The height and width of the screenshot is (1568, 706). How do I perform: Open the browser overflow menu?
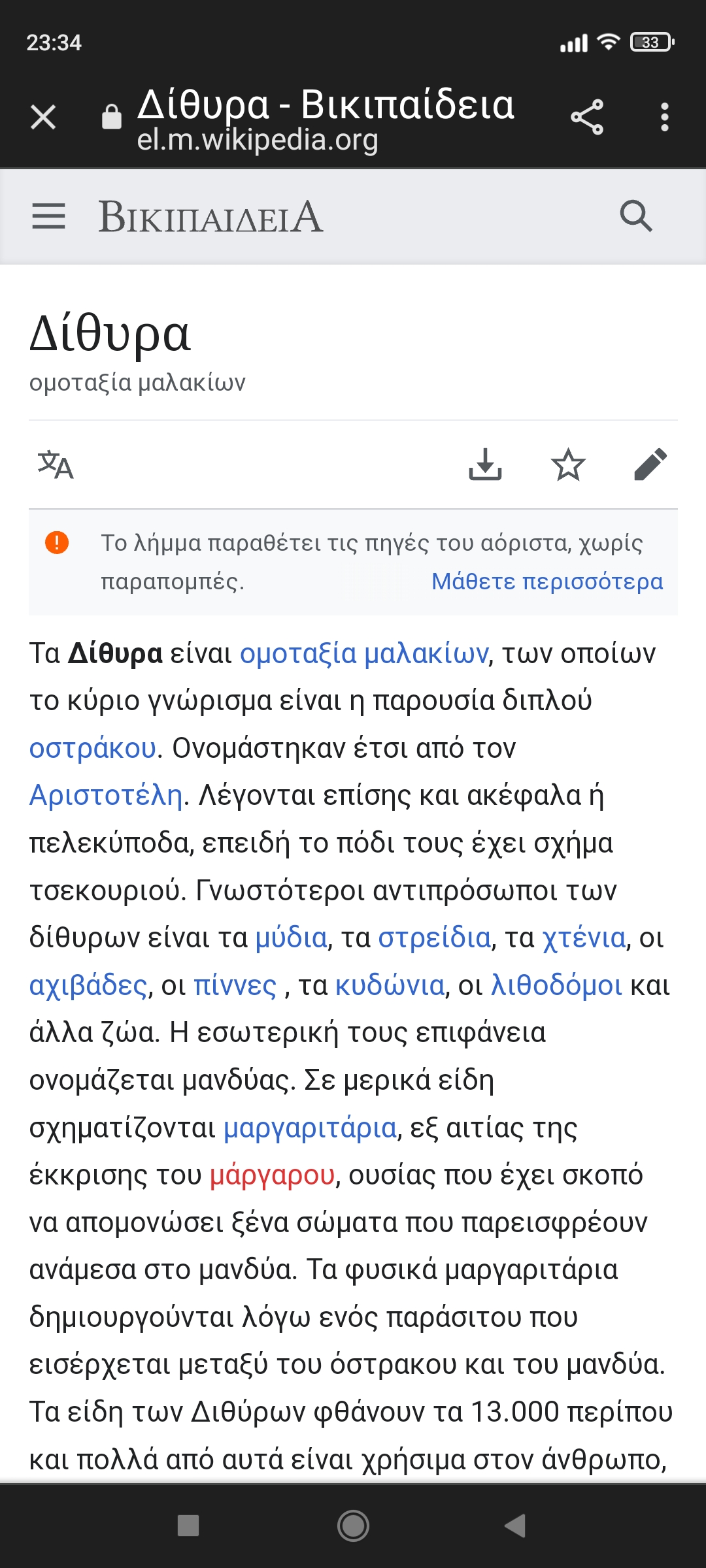(x=664, y=118)
